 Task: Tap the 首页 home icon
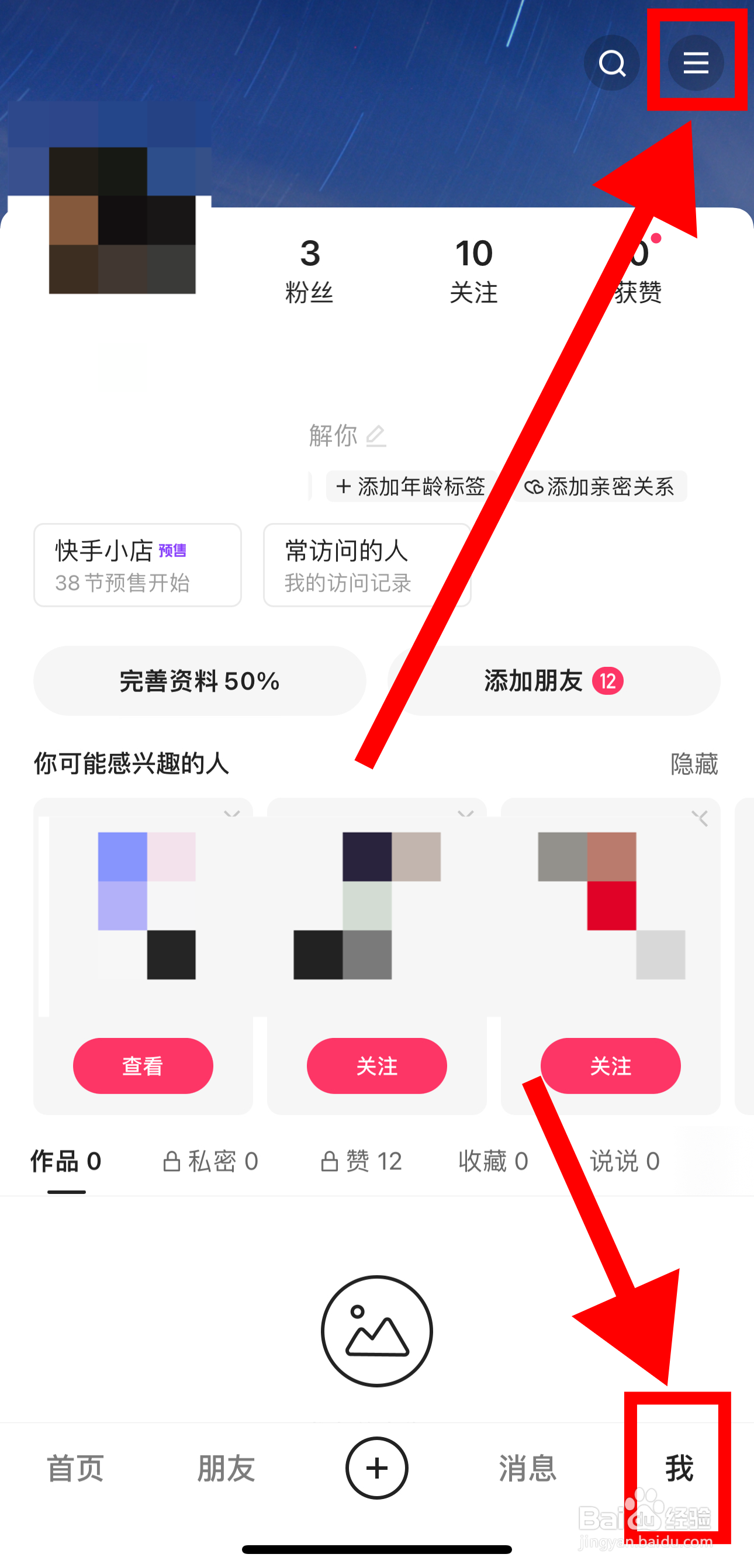(73, 1469)
